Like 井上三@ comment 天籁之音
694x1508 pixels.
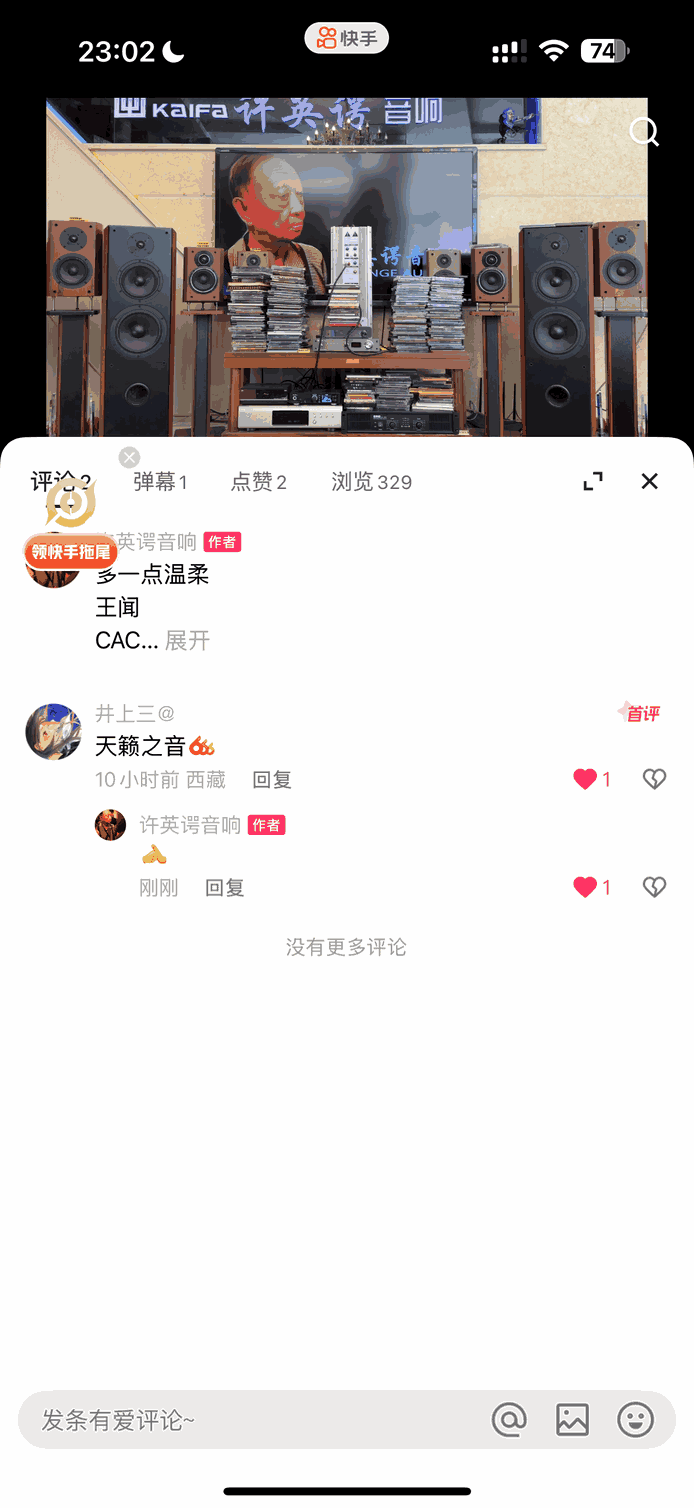tap(585, 779)
